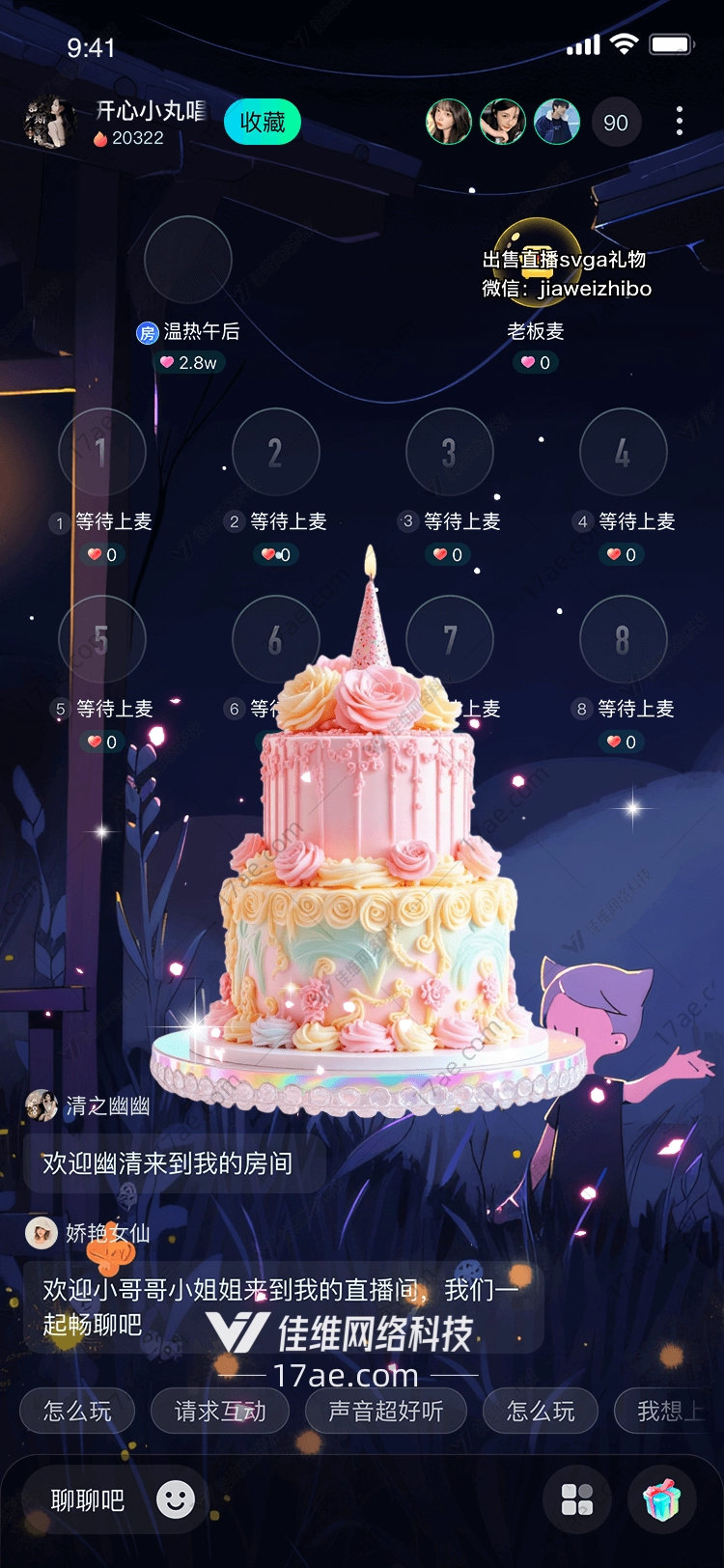View 清之幽幽's profile from chat
The image size is (724, 1568).
(x=42, y=1106)
